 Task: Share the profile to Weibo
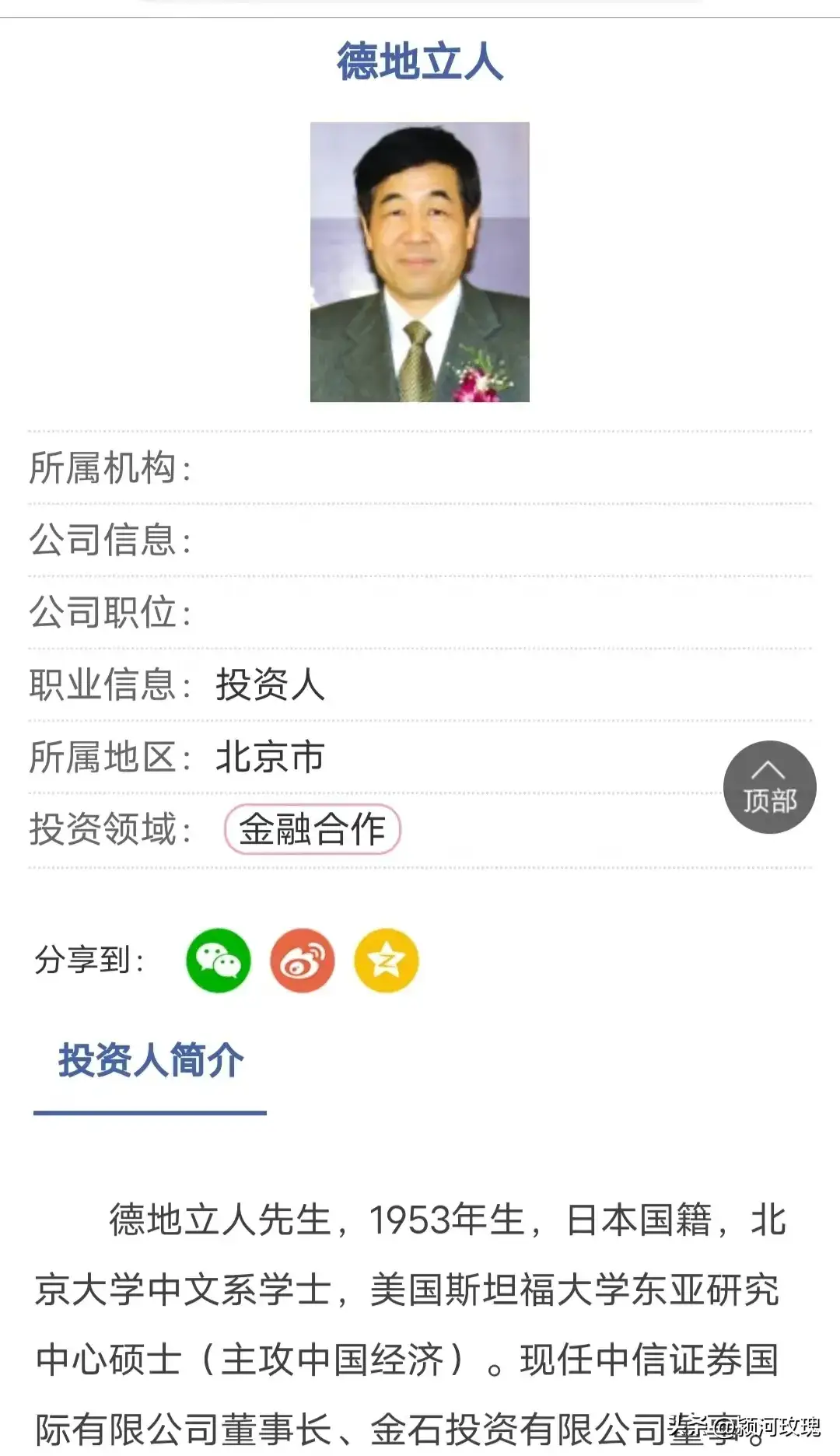(x=303, y=961)
